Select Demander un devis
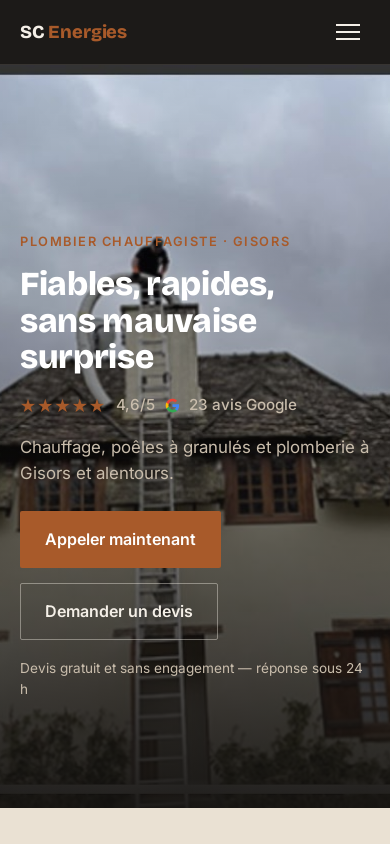The image size is (390, 844). (x=119, y=611)
